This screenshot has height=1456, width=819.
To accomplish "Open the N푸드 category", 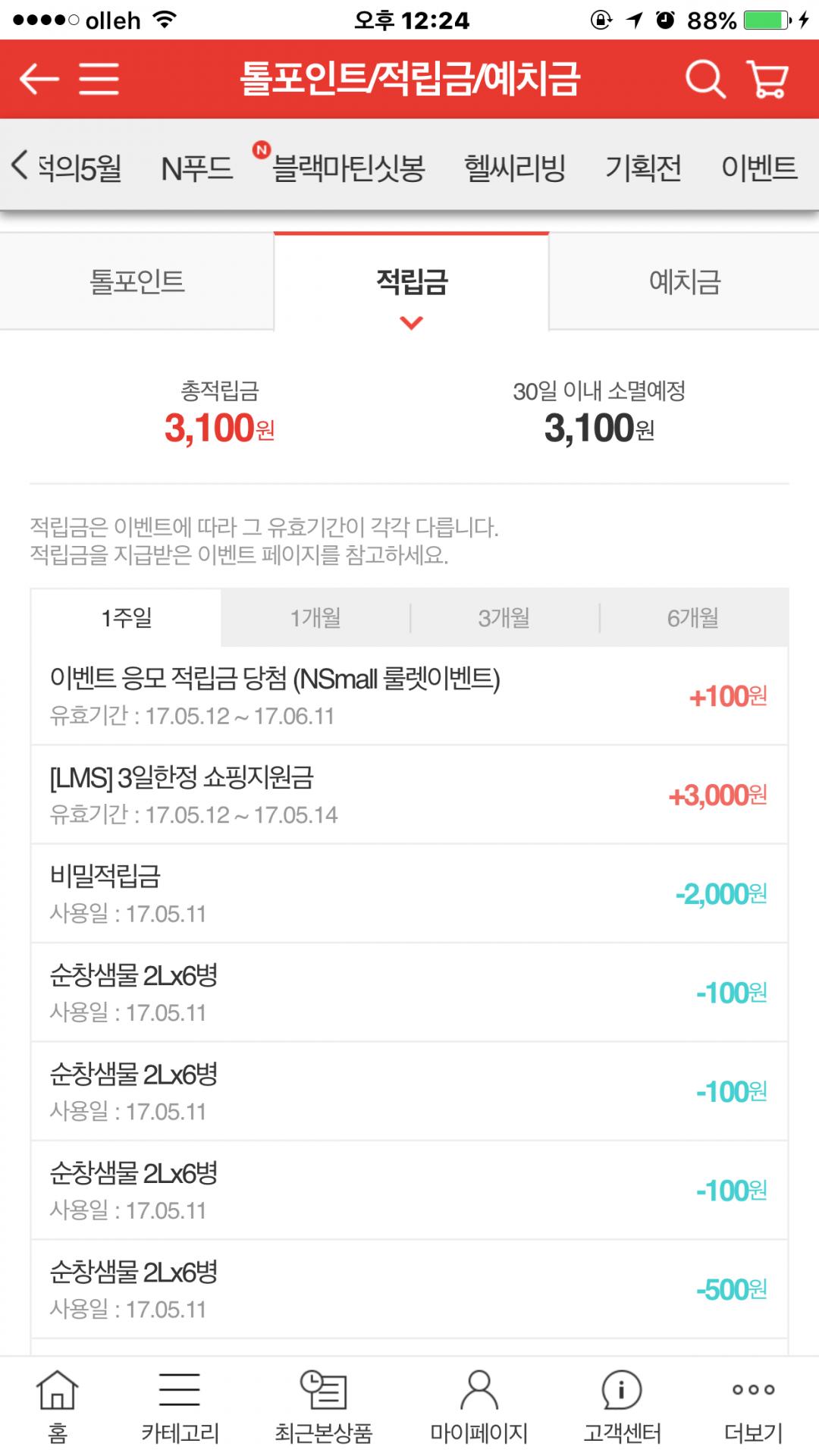I will (x=196, y=168).
